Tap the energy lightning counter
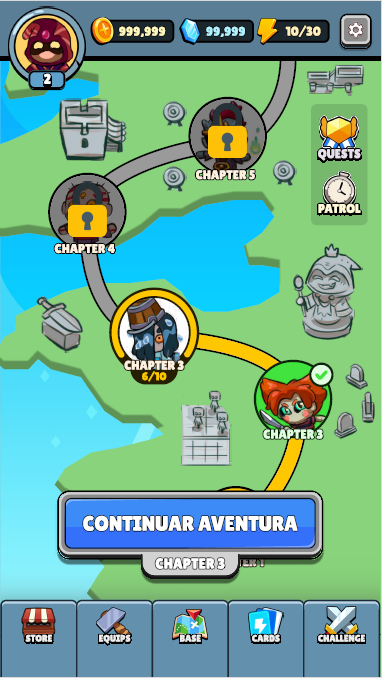Viewport: 382px width, 678px height. tap(294, 31)
